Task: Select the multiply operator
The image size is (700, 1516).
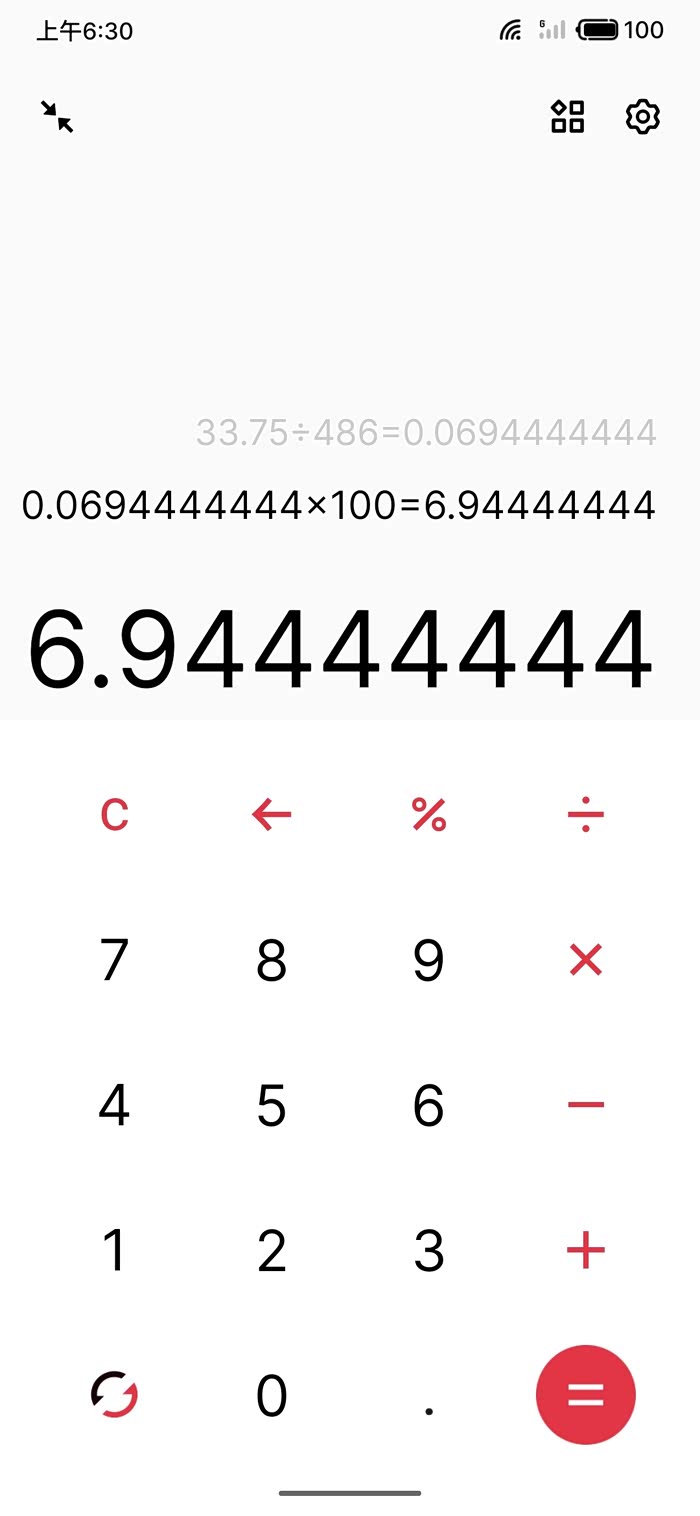Action: (586, 960)
